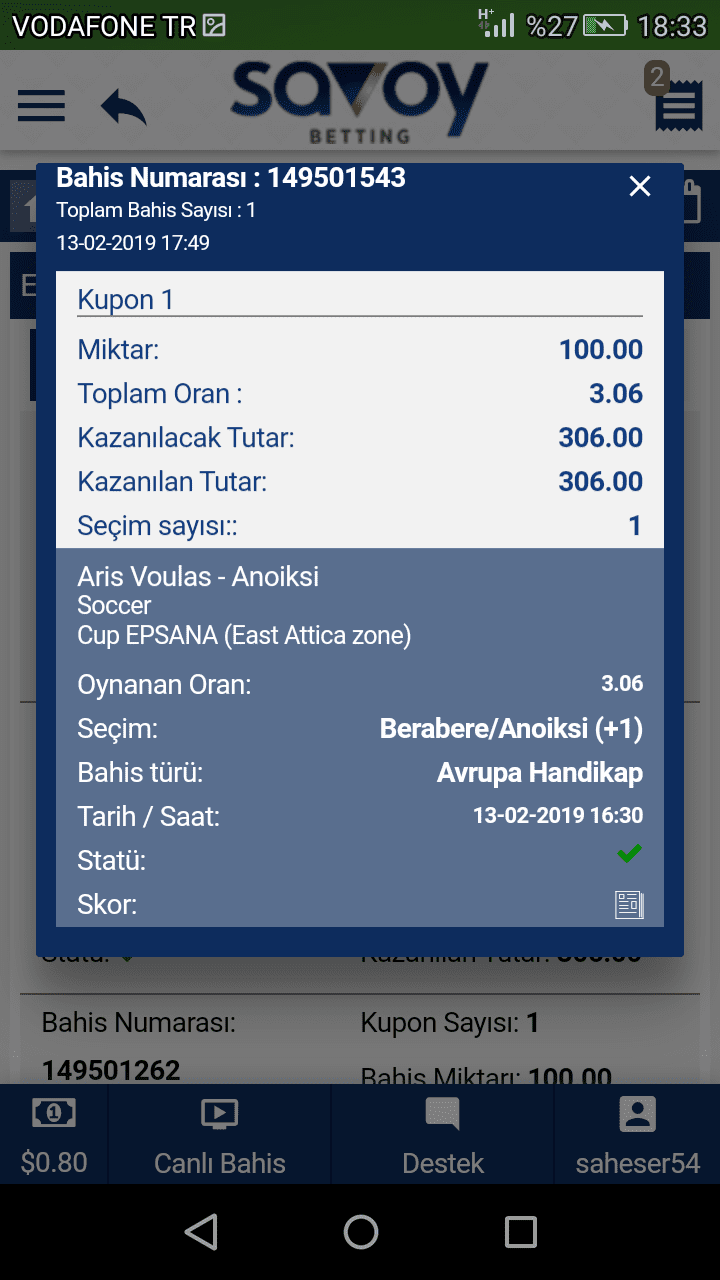Open the saheser54 account tab
720x1280 pixels.
tap(637, 1135)
